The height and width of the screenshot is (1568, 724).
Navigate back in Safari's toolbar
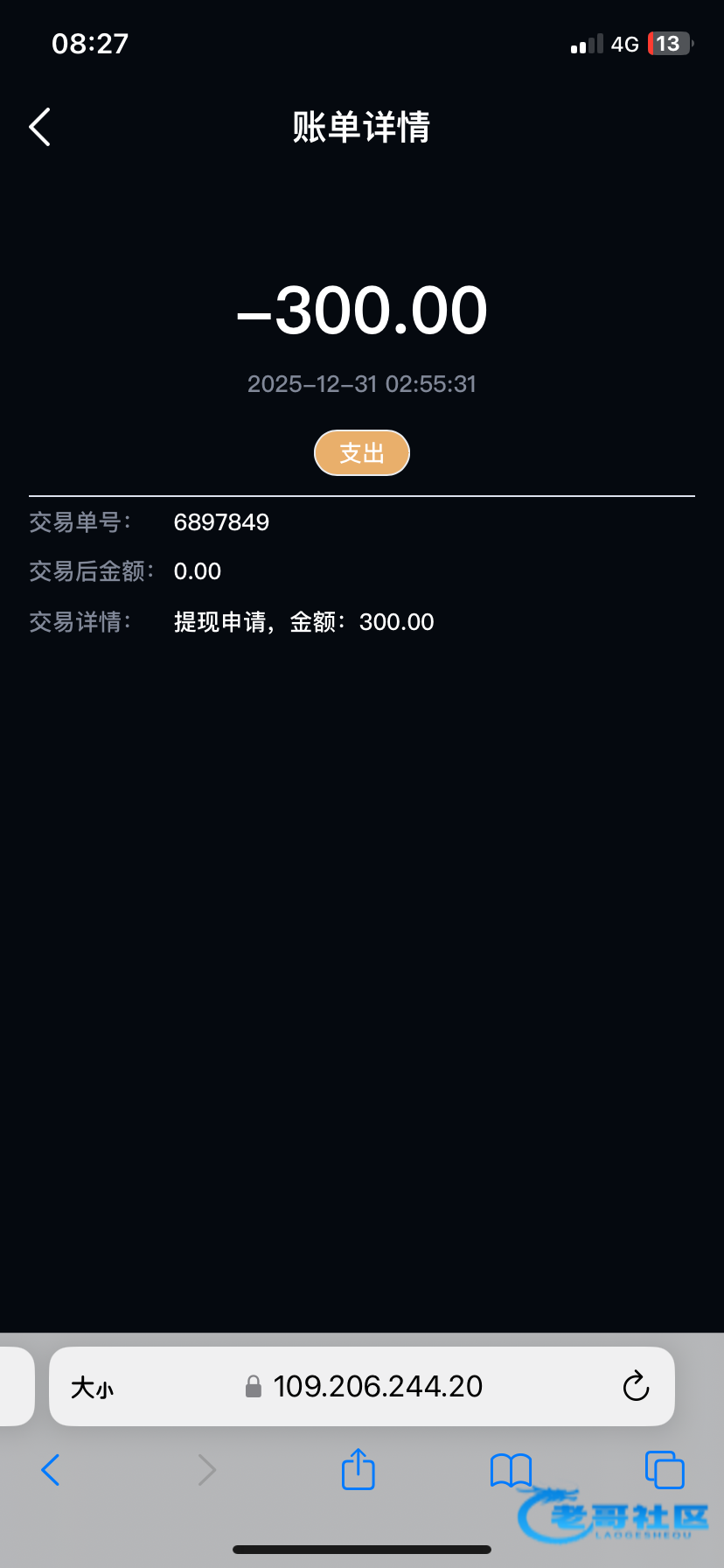click(x=51, y=1470)
